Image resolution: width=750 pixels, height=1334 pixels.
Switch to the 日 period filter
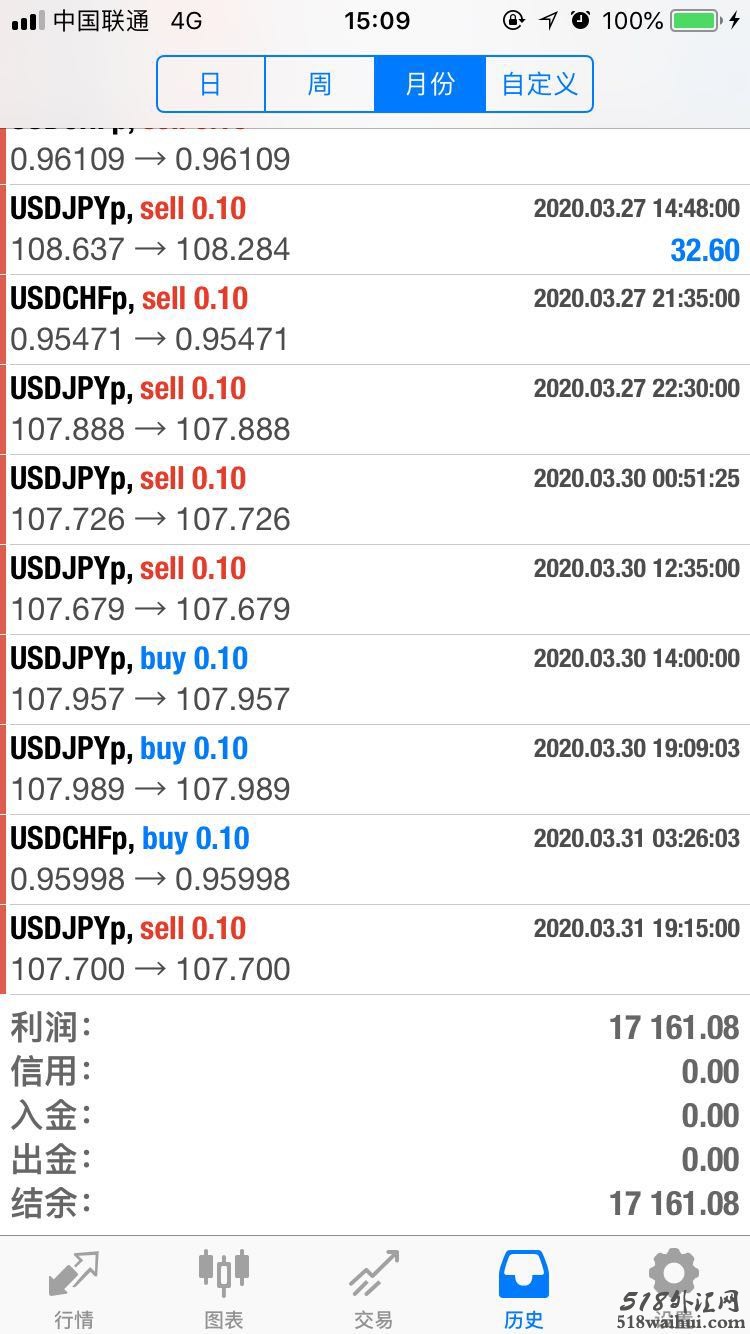[x=210, y=84]
